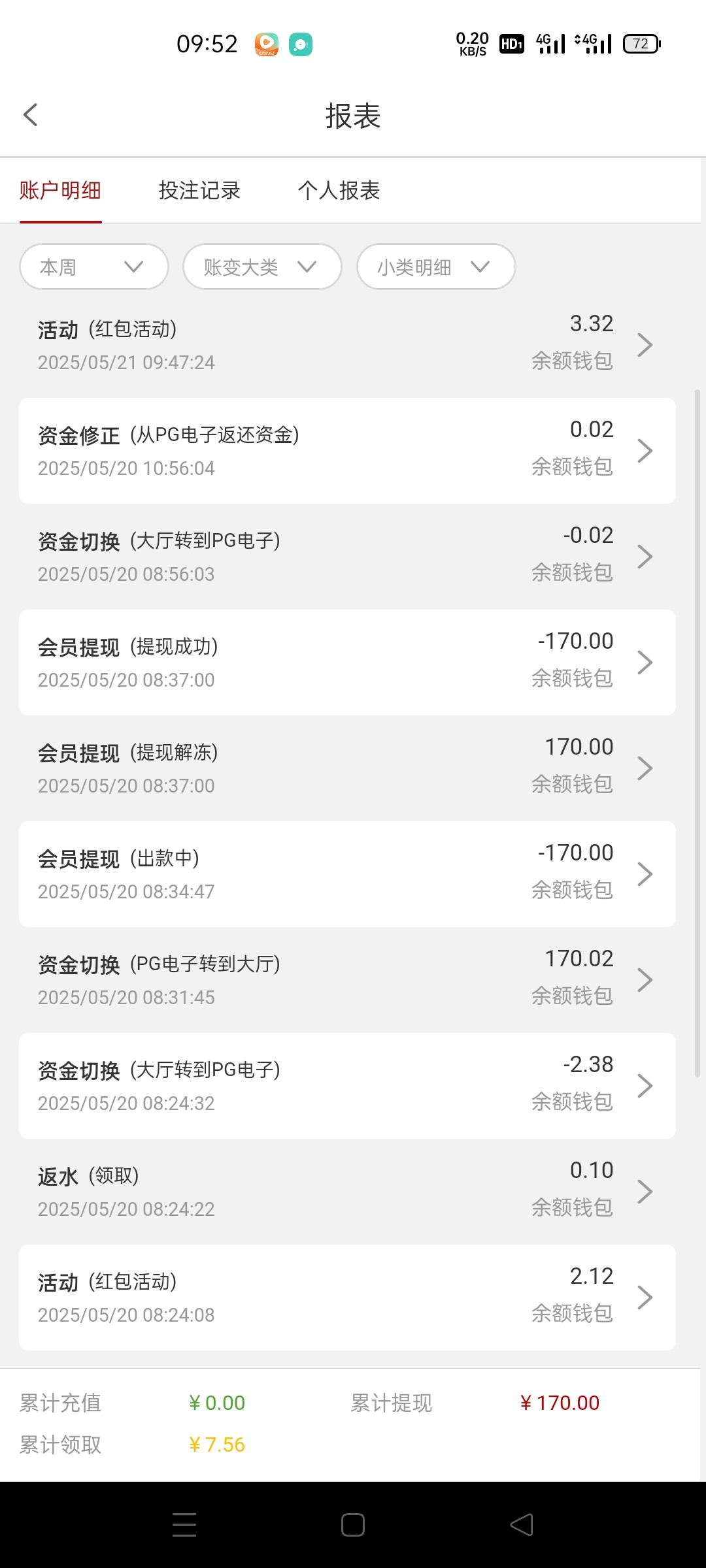Open the 3.32 红包活动 record from 05/21
The height and width of the screenshot is (1568, 706).
pyautogui.click(x=347, y=345)
